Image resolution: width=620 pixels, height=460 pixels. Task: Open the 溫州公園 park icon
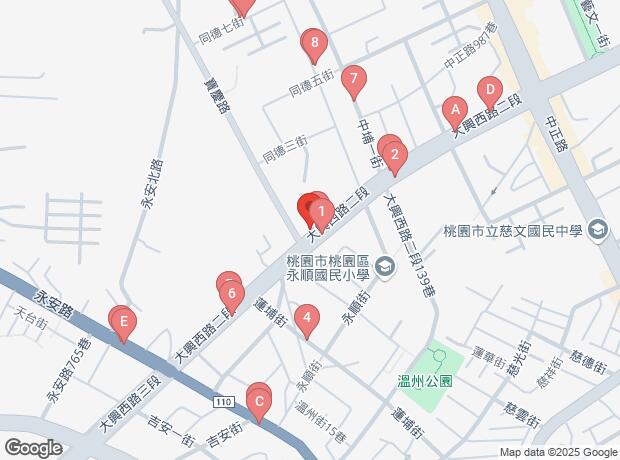437,356
